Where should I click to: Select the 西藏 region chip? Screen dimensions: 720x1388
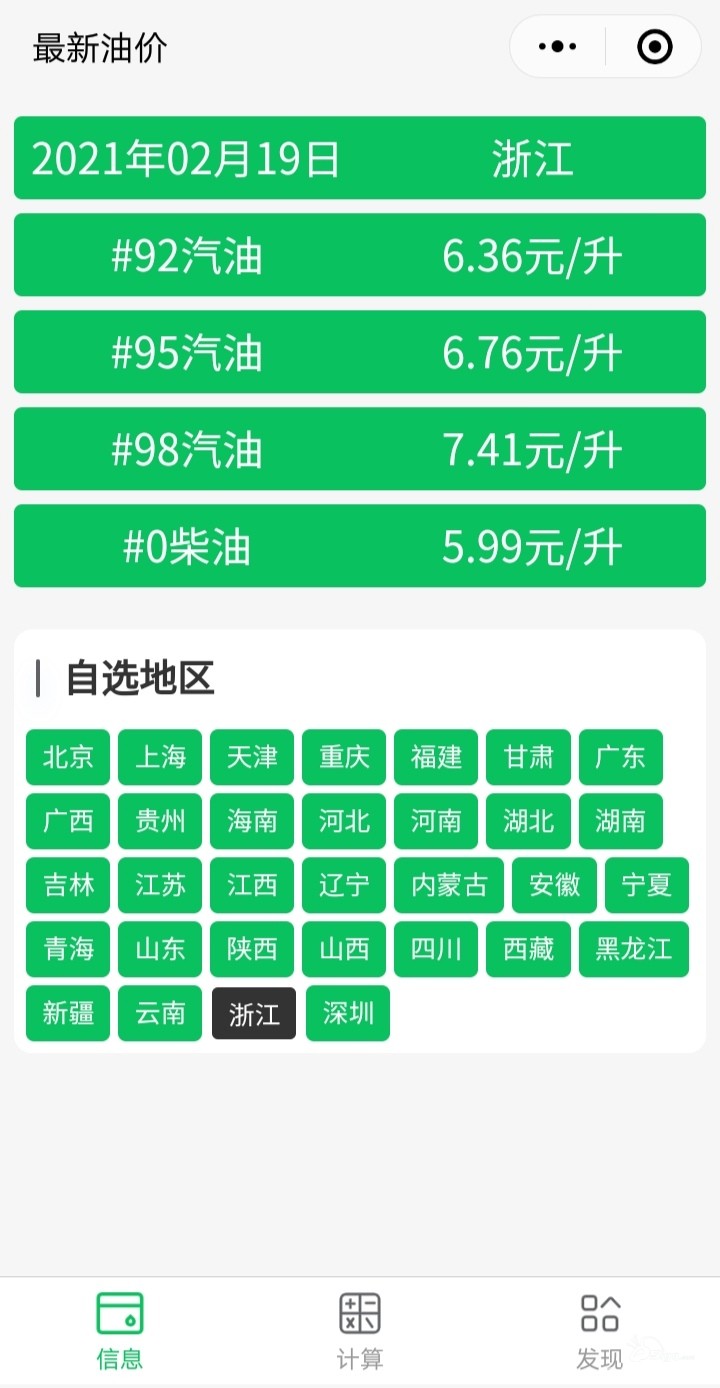tap(529, 949)
